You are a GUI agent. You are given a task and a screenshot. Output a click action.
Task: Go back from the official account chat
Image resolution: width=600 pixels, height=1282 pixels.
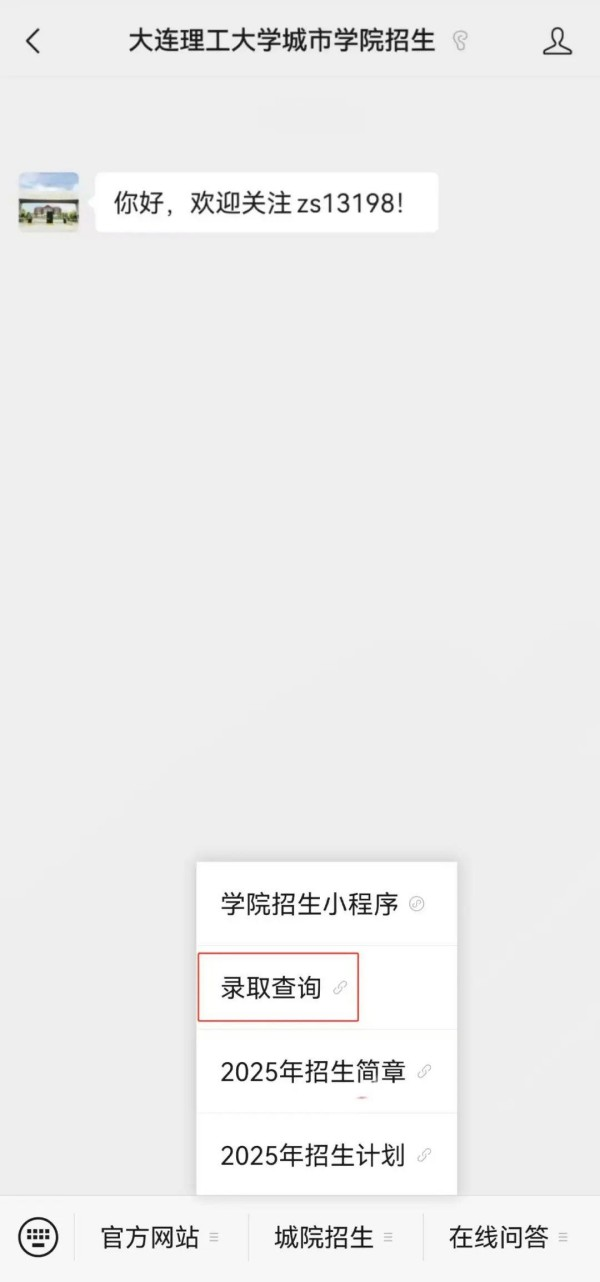(x=33, y=41)
